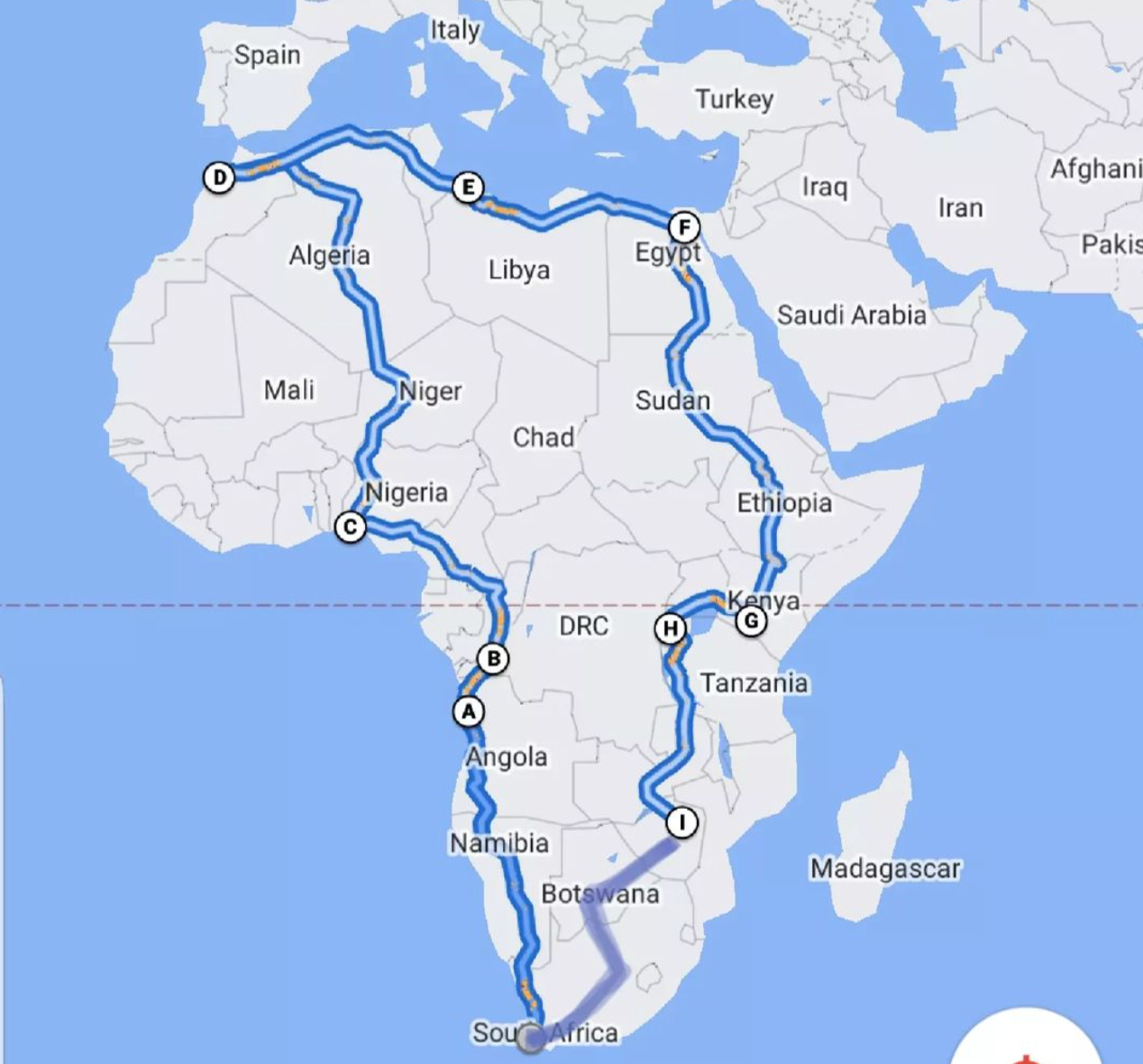Select waypoint marker D in Morocco
The image size is (1143, 1064).
(219, 178)
